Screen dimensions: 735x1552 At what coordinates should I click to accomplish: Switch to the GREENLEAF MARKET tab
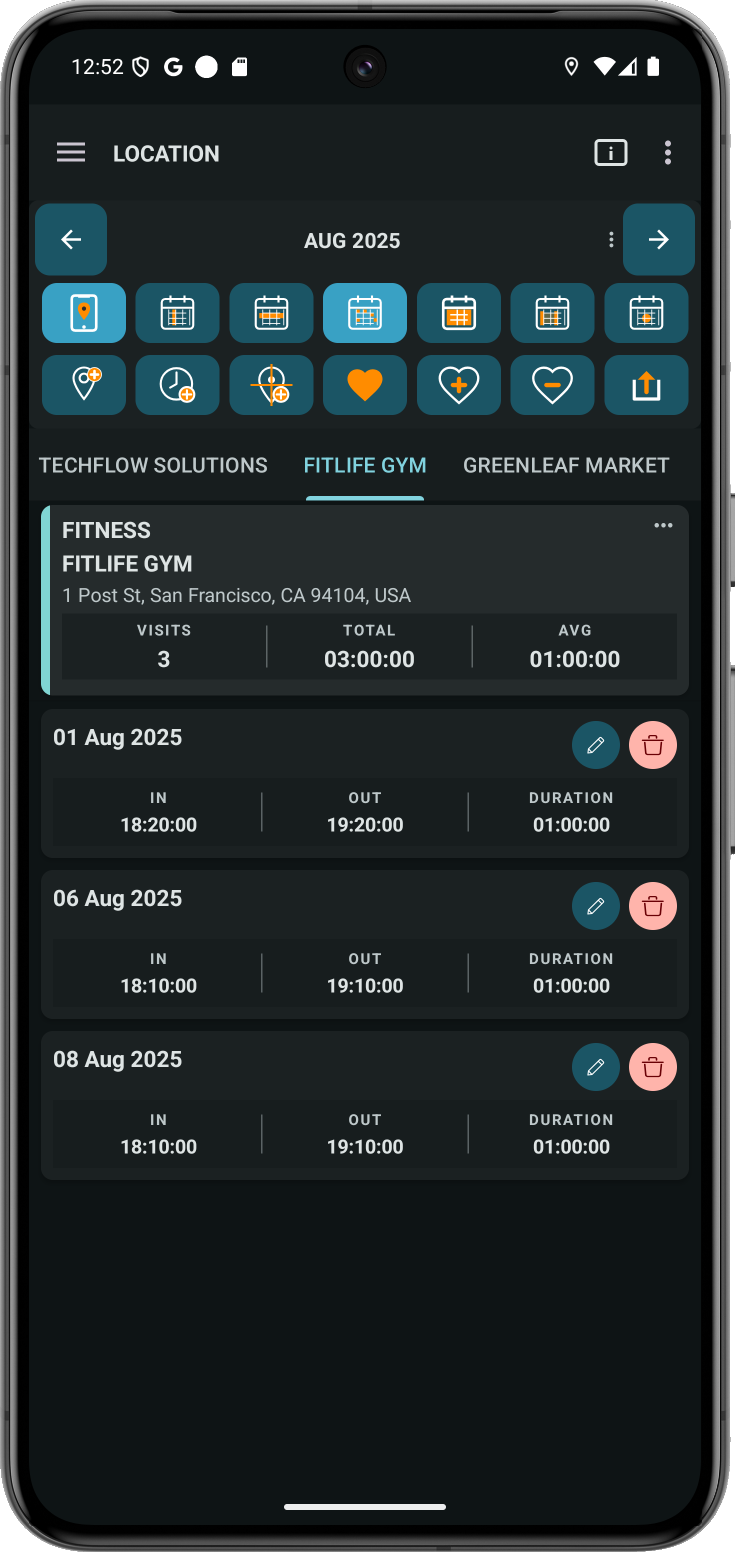click(x=566, y=465)
